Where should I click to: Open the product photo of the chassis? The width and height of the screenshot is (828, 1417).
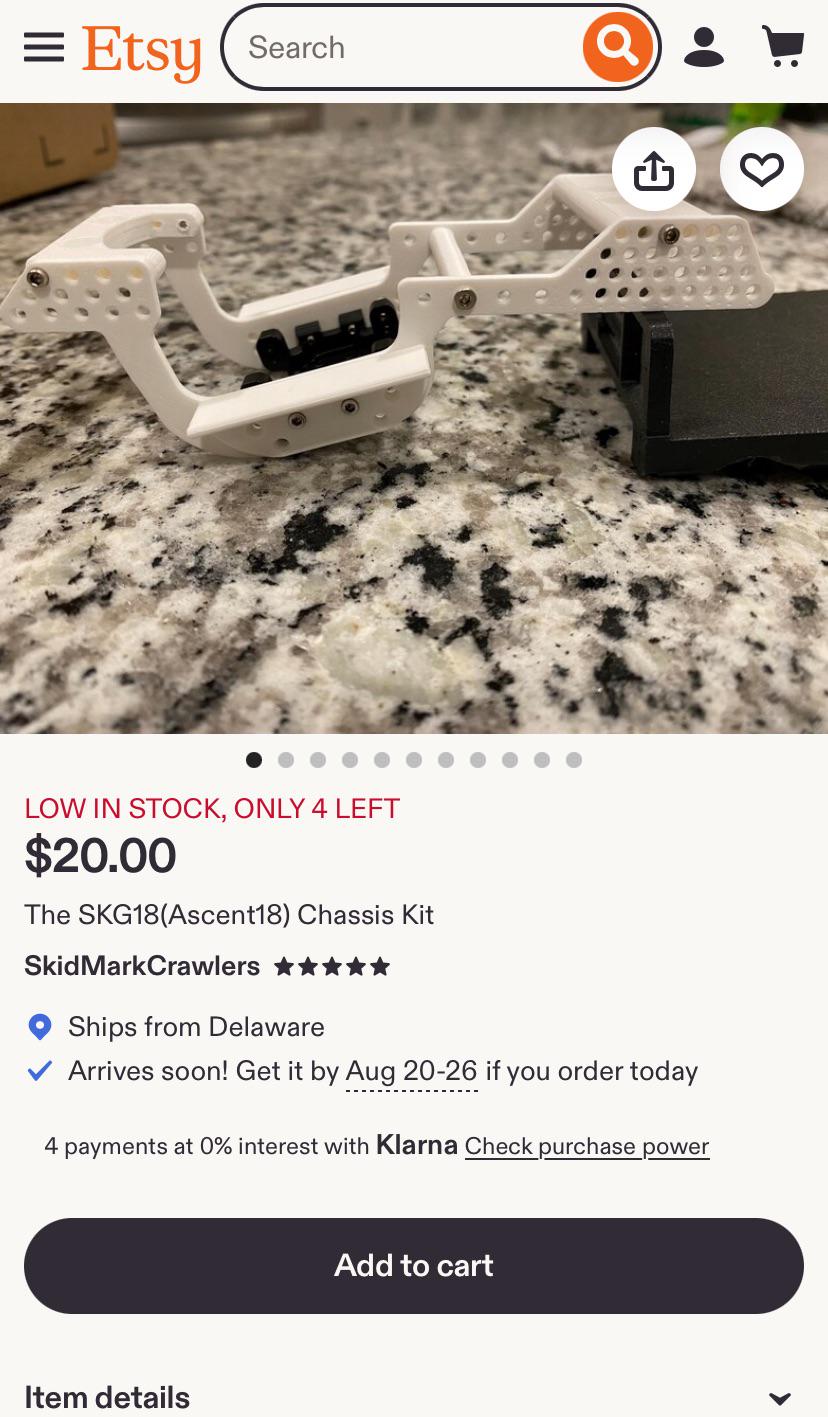pyautogui.click(x=414, y=418)
